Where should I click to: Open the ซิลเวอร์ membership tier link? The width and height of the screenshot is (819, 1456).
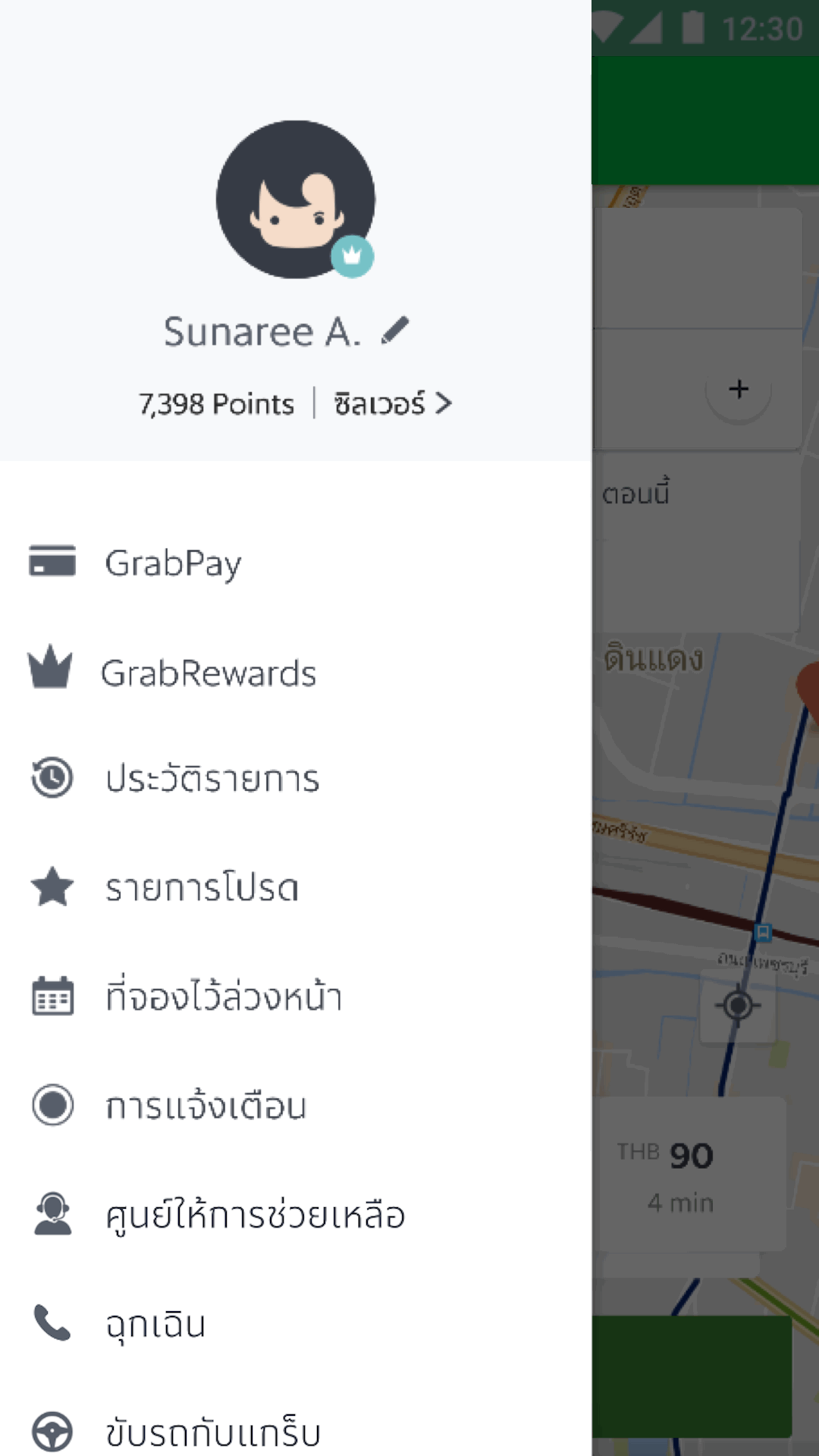pos(391,403)
